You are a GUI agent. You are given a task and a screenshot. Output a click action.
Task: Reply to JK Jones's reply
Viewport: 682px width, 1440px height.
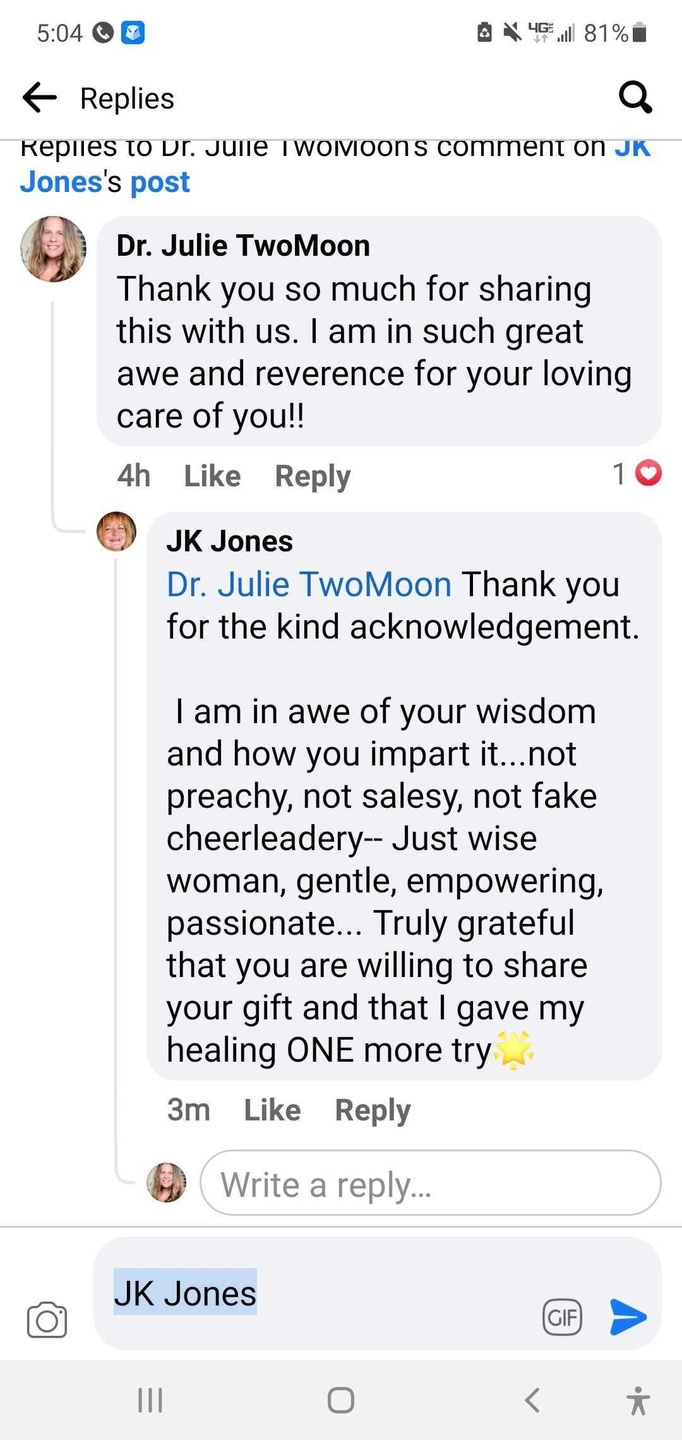tap(372, 1110)
